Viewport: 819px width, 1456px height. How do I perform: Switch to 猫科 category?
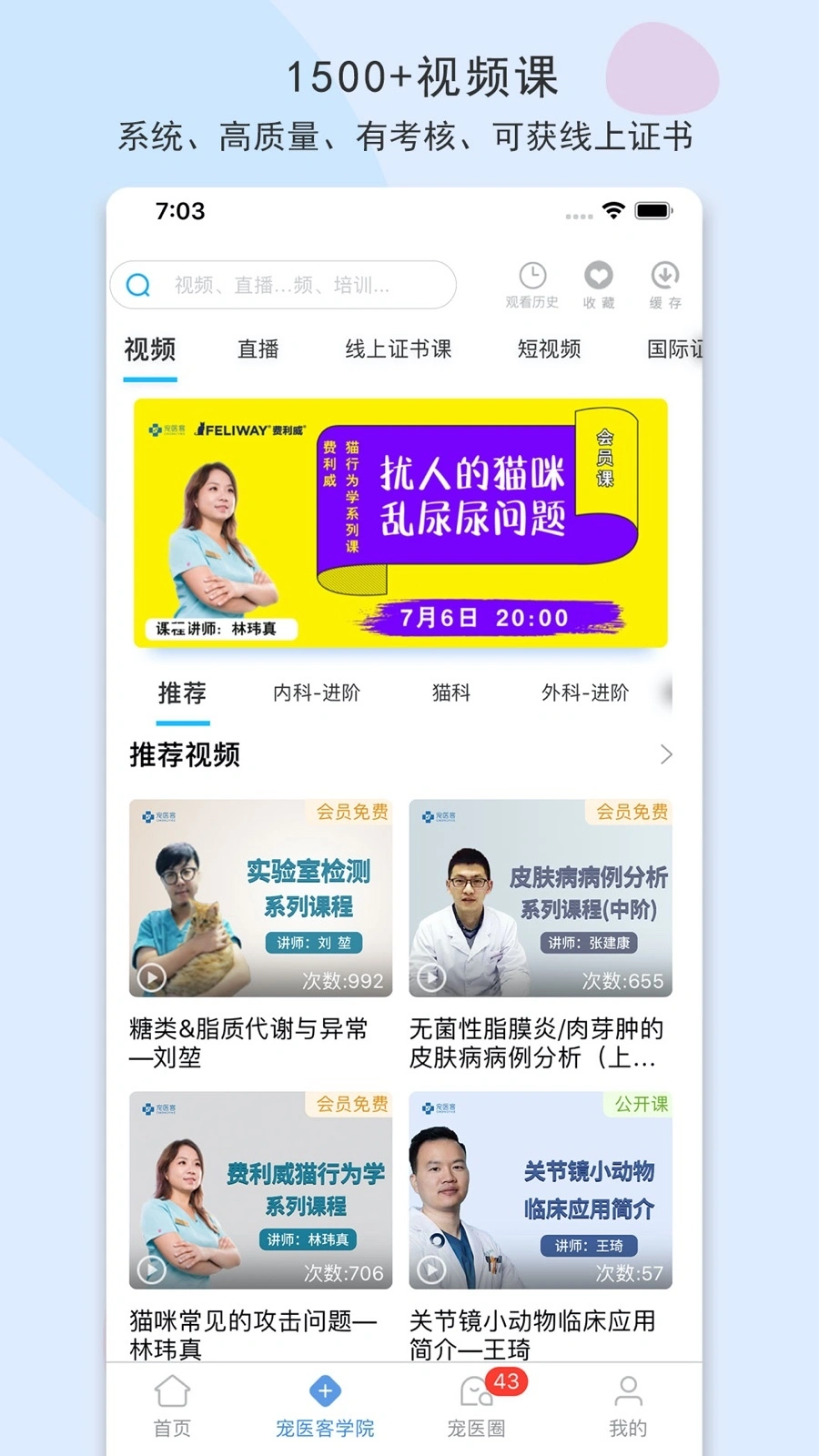450,693
